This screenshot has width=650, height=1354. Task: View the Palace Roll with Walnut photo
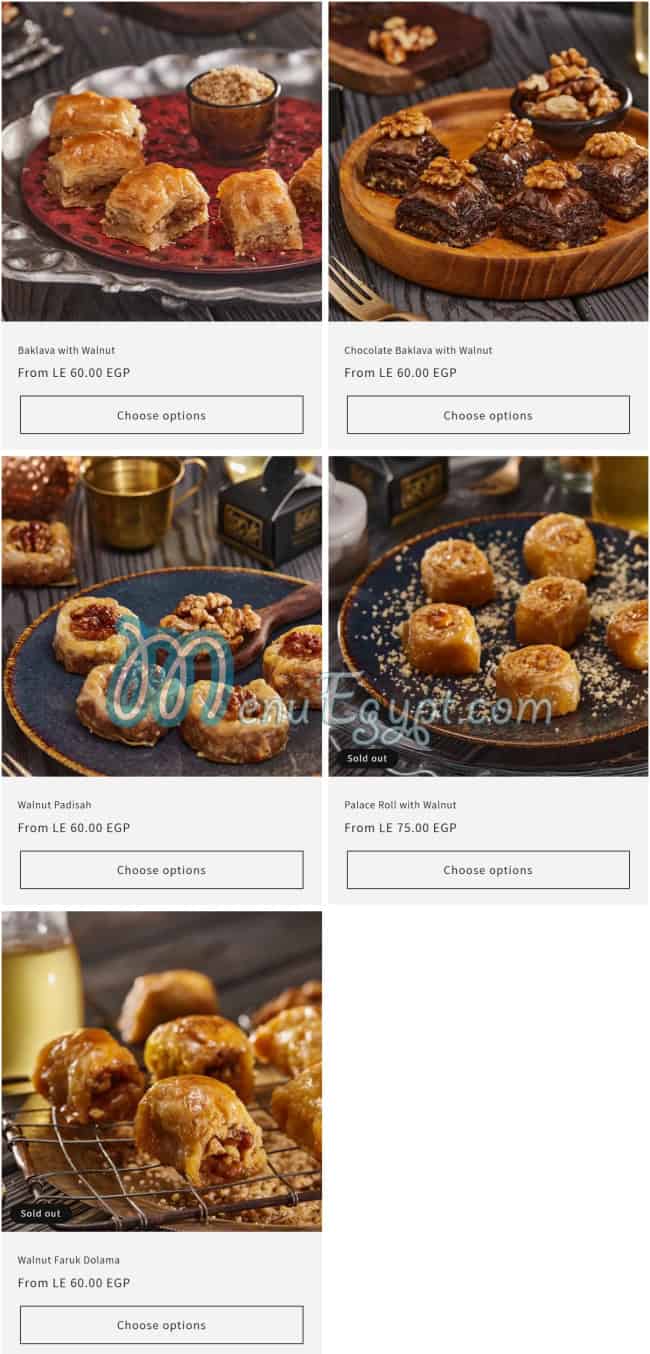pyautogui.click(x=488, y=616)
